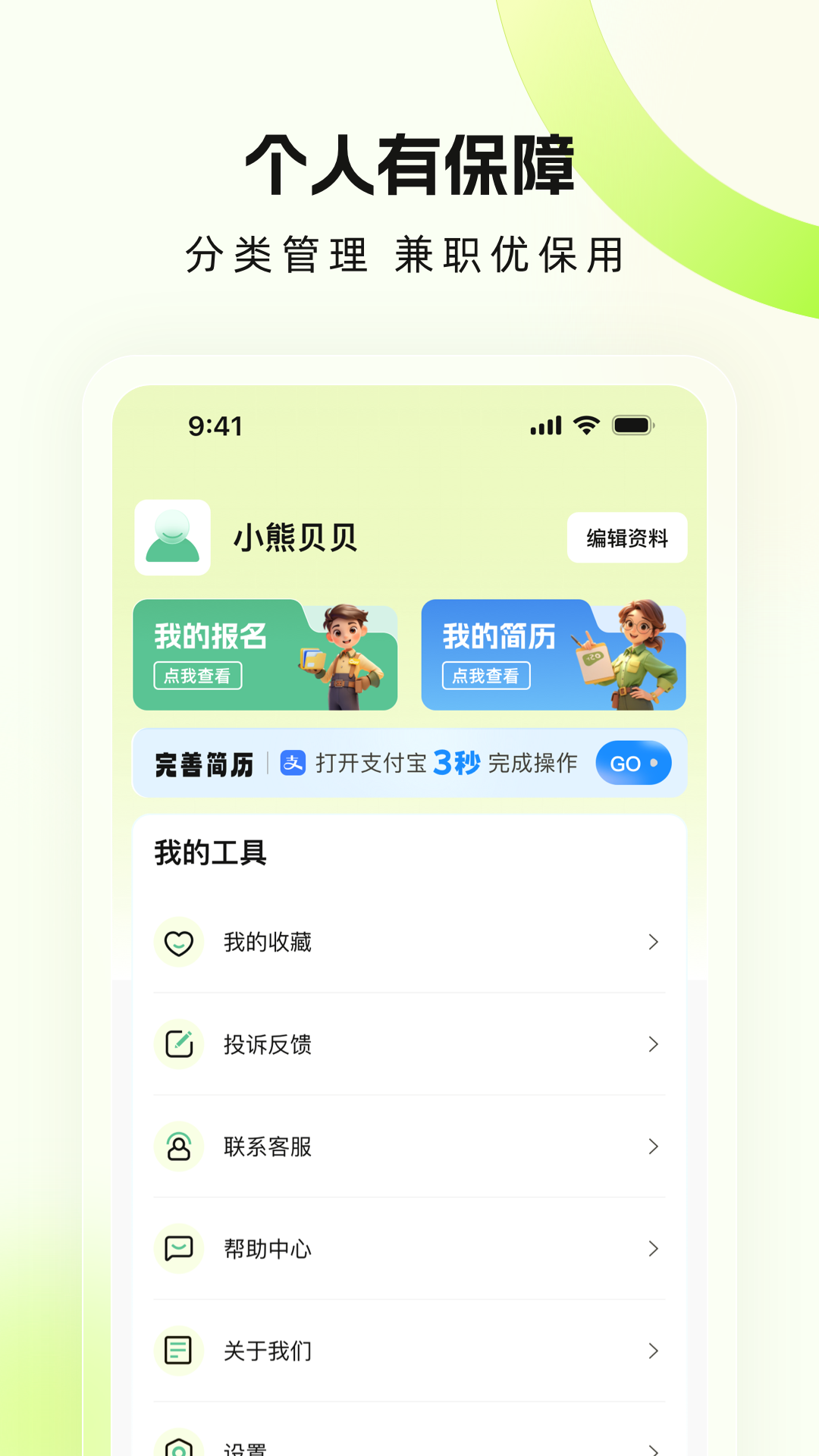Screen dimensions: 819x1456
Task: Open 帮助中心 using its right chevron
Action: pyautogui.click(x=653, y=1249)
